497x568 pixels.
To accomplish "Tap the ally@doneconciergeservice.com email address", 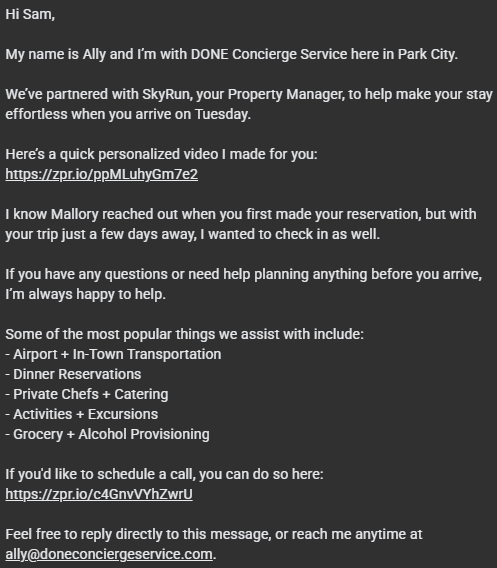I will click(x=109, y=555).
